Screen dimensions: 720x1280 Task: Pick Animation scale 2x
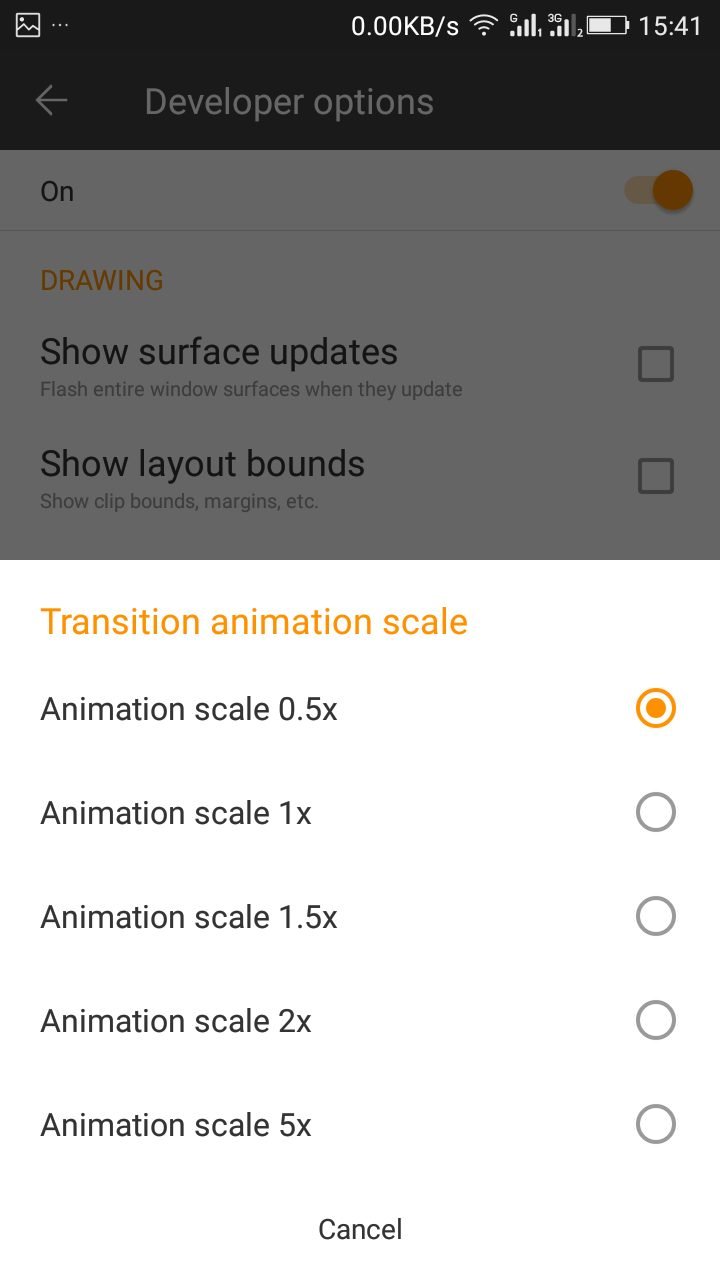coord(360,1021)
